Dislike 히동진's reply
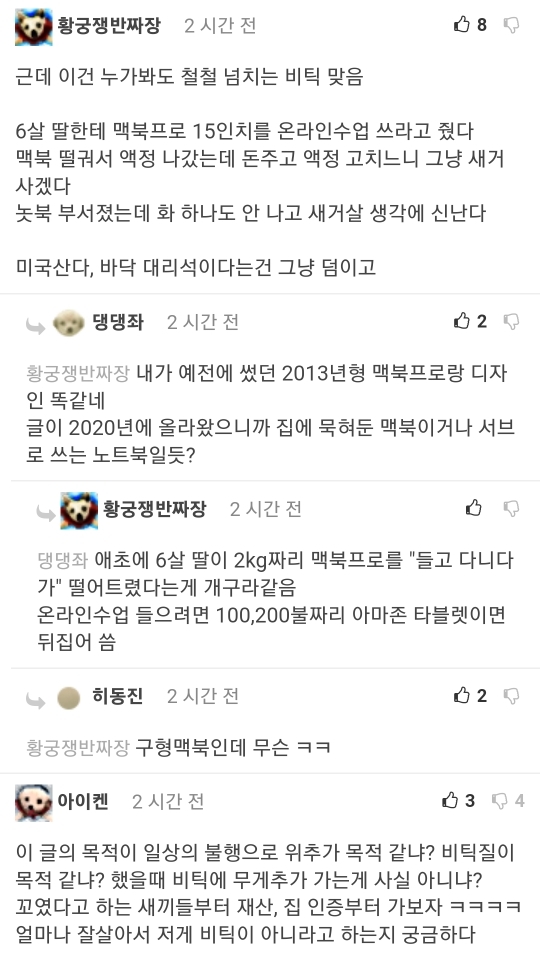 point(511,696)
